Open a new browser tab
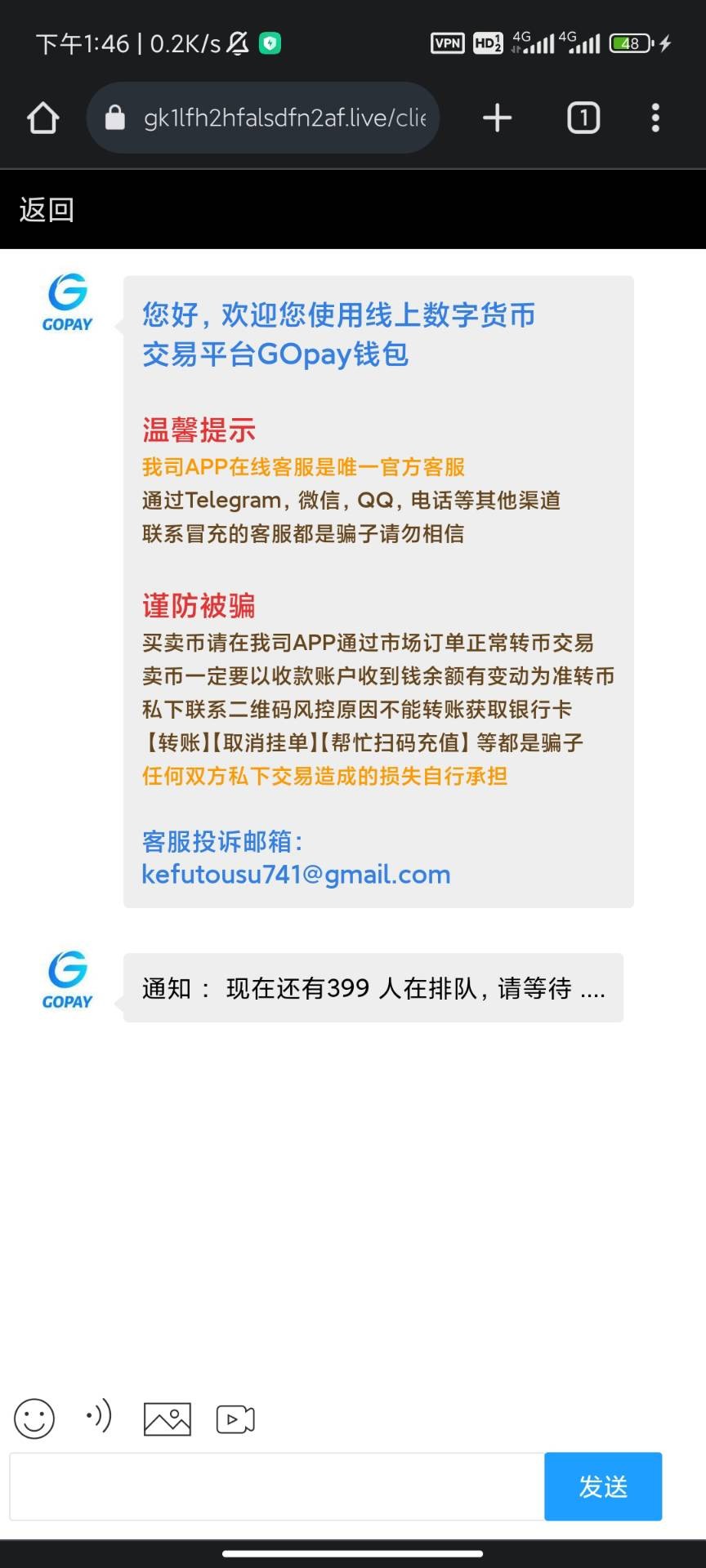The width and height of the screenshot is (706, 1568). [x=497, y=118]
